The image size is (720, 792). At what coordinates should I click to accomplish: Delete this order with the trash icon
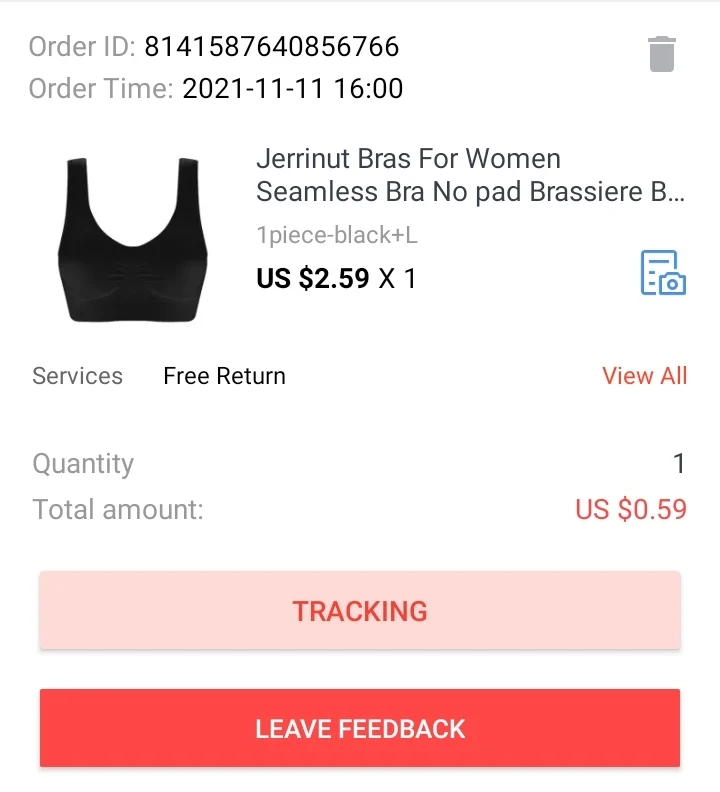661,54
